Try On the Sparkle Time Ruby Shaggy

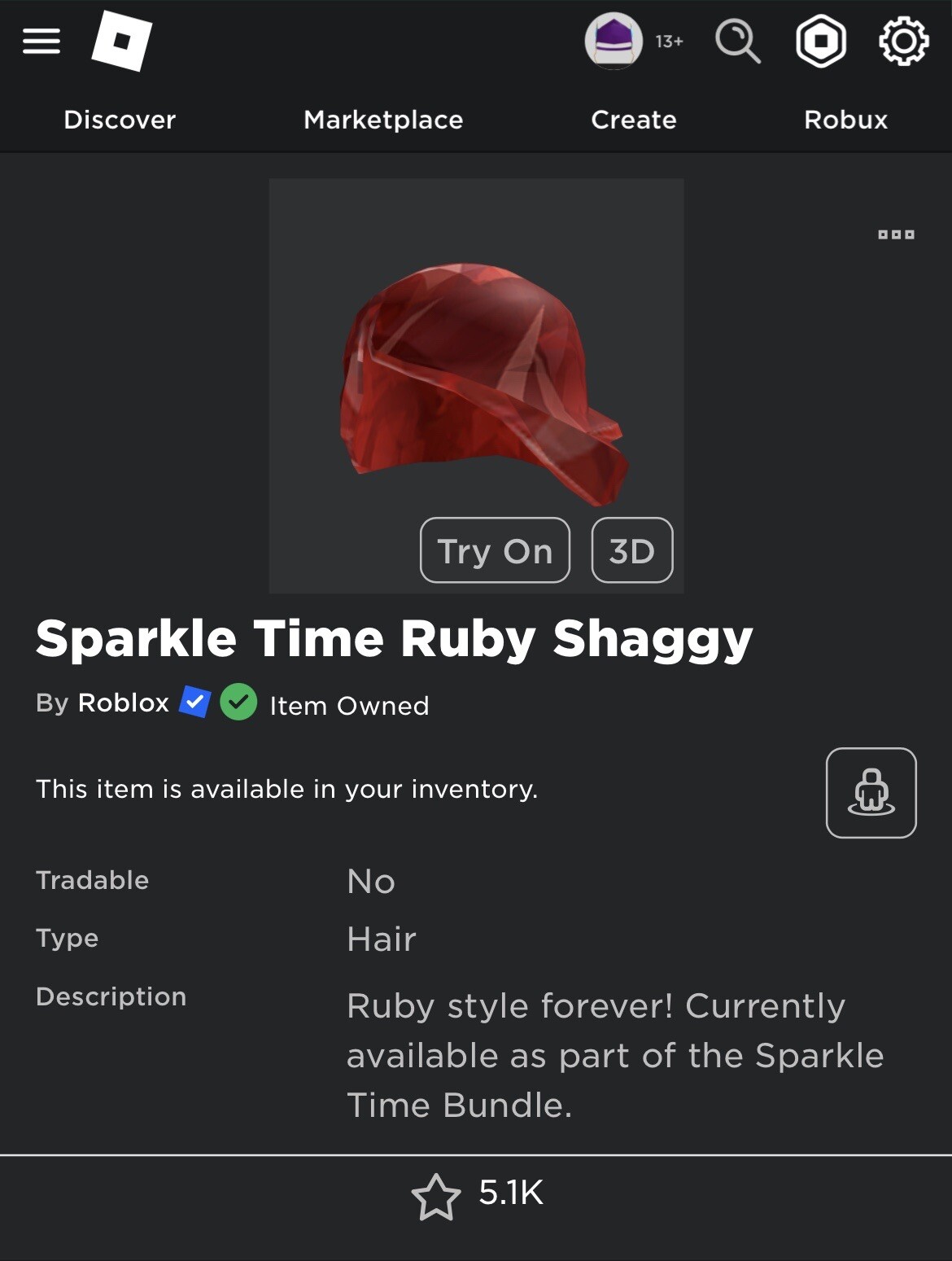(495, 550)
